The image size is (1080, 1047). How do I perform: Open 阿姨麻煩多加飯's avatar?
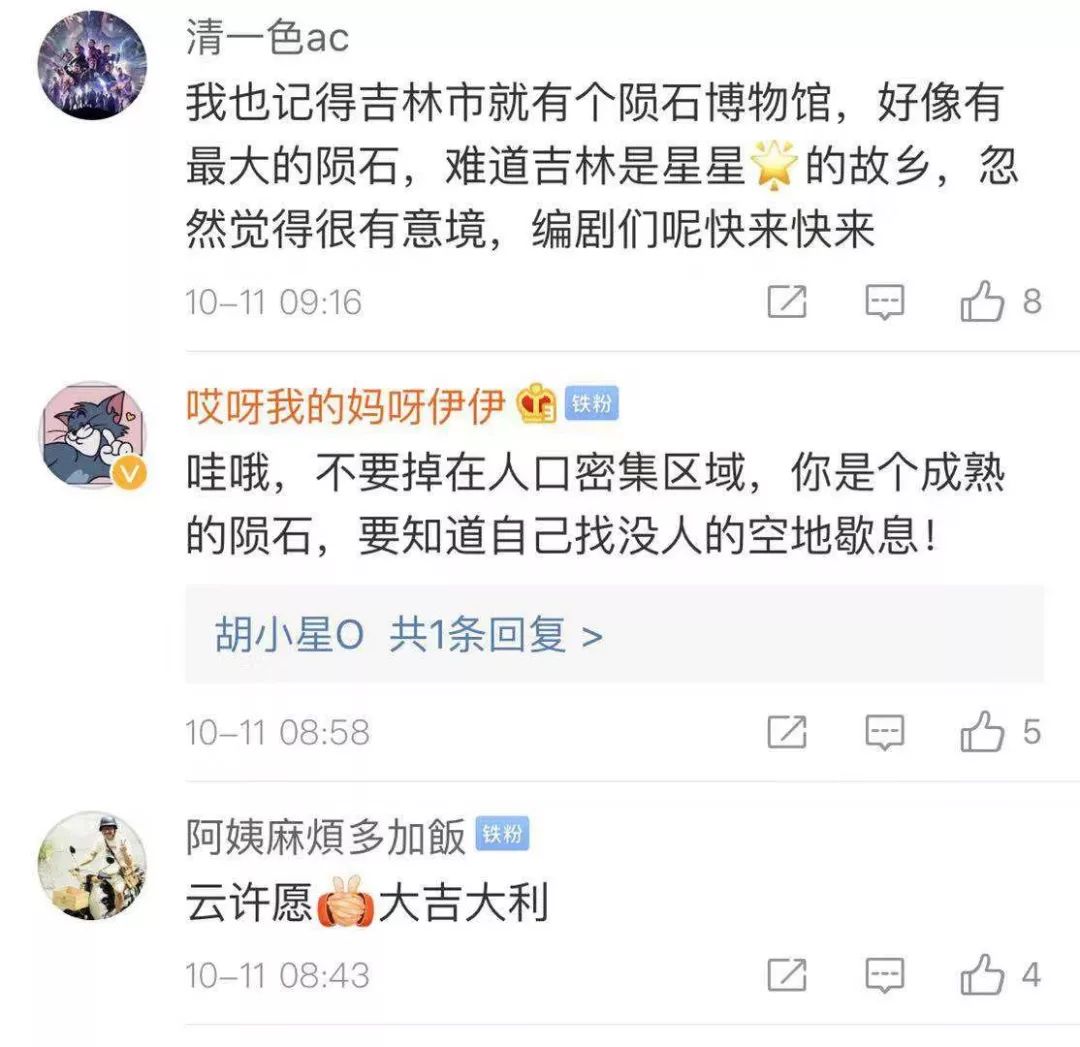point(92,865)
